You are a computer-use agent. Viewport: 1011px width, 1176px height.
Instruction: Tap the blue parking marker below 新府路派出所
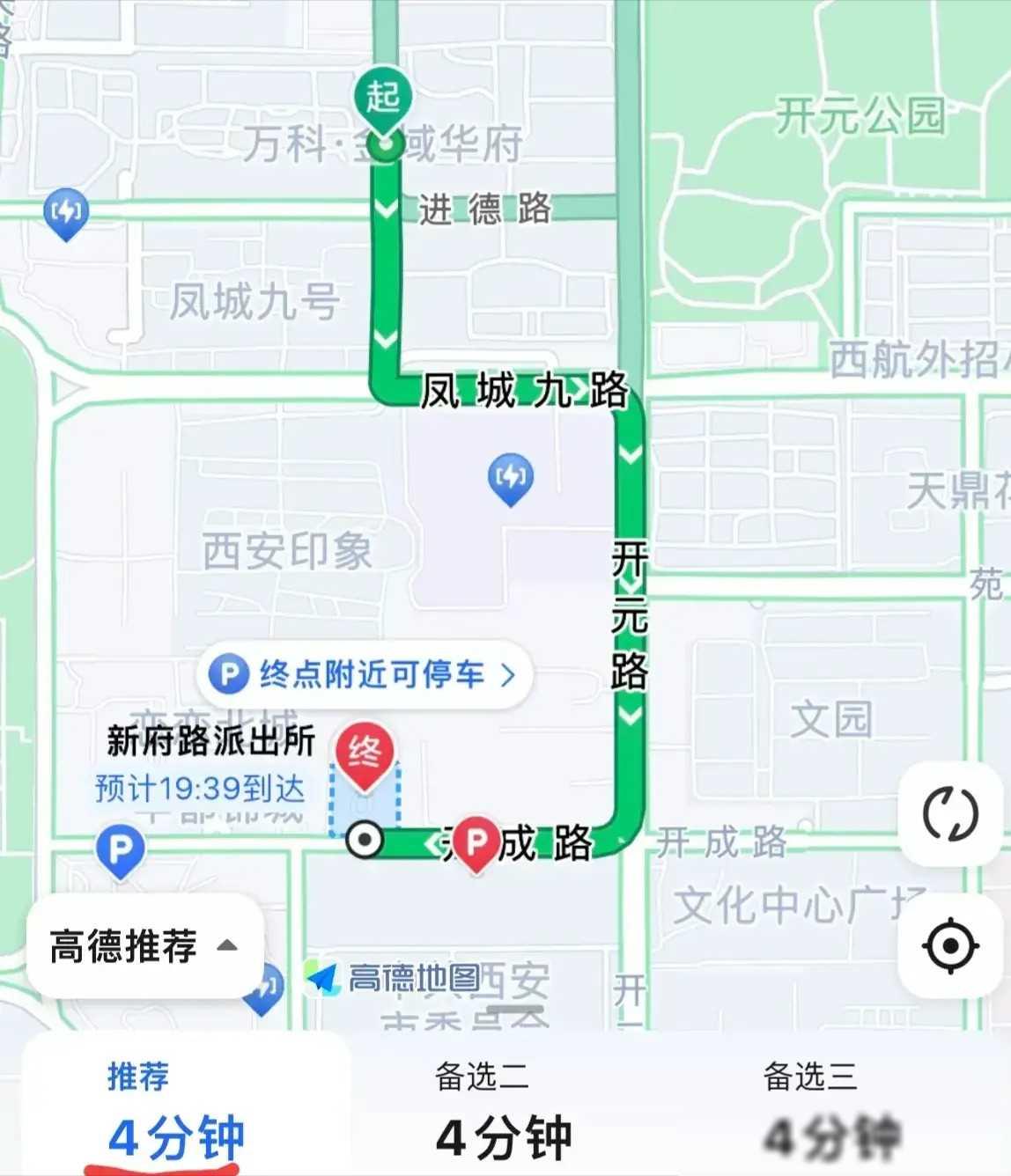(x=120, y=849)
